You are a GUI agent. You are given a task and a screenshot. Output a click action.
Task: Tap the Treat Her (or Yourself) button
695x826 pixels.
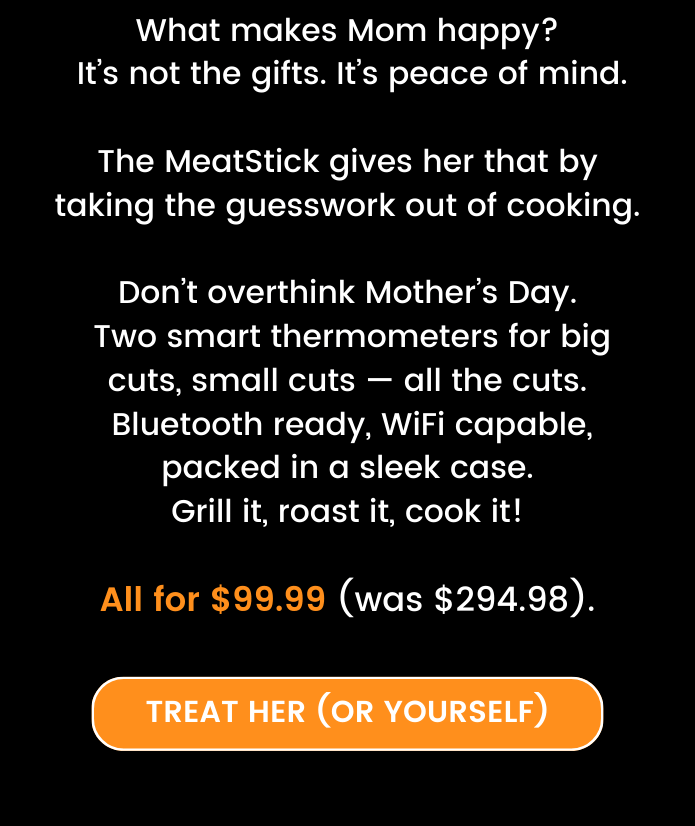[347, 713]
